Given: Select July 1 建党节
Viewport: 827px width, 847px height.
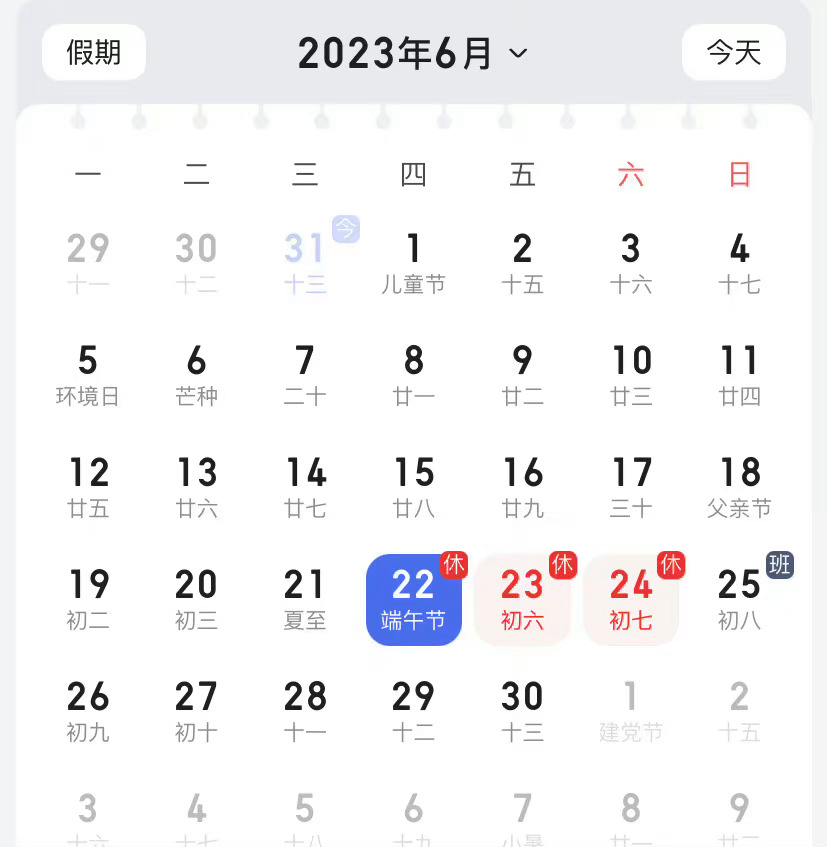Looking at the screenshot, I should tap(631, 710).
